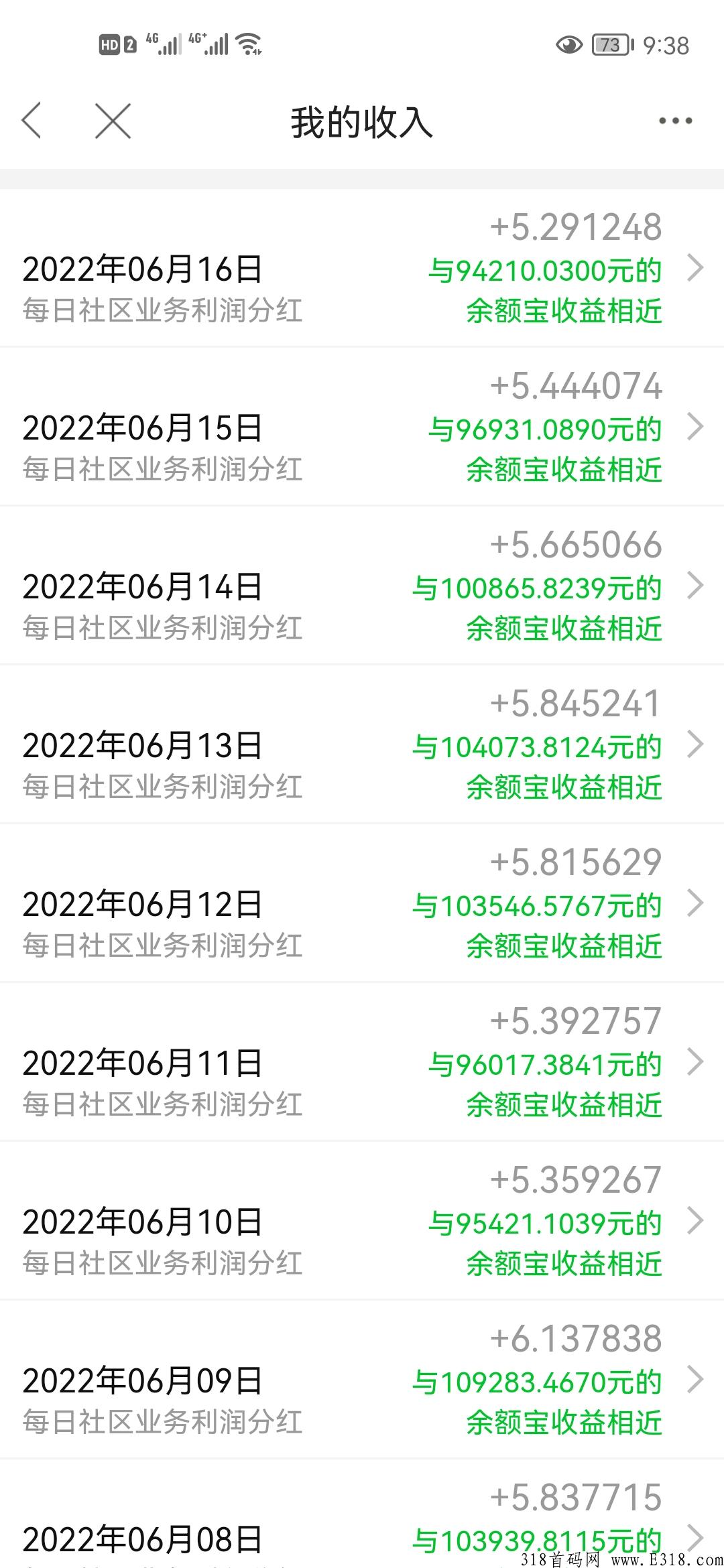Expand the June 13 income record chevron
This screenshot has width=724, height=1568.
(694, 745)
